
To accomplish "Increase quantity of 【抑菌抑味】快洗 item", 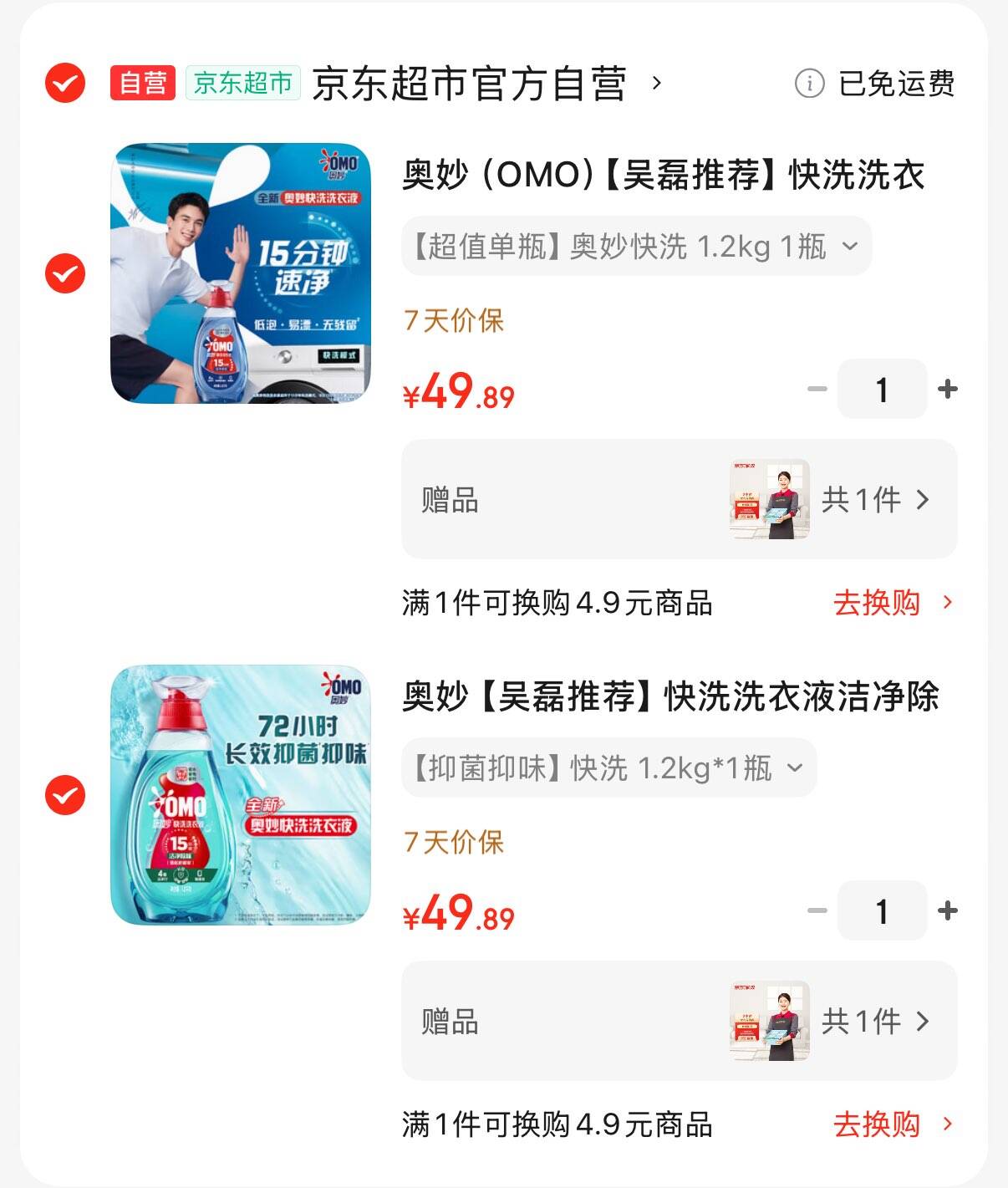I will 948,910.
